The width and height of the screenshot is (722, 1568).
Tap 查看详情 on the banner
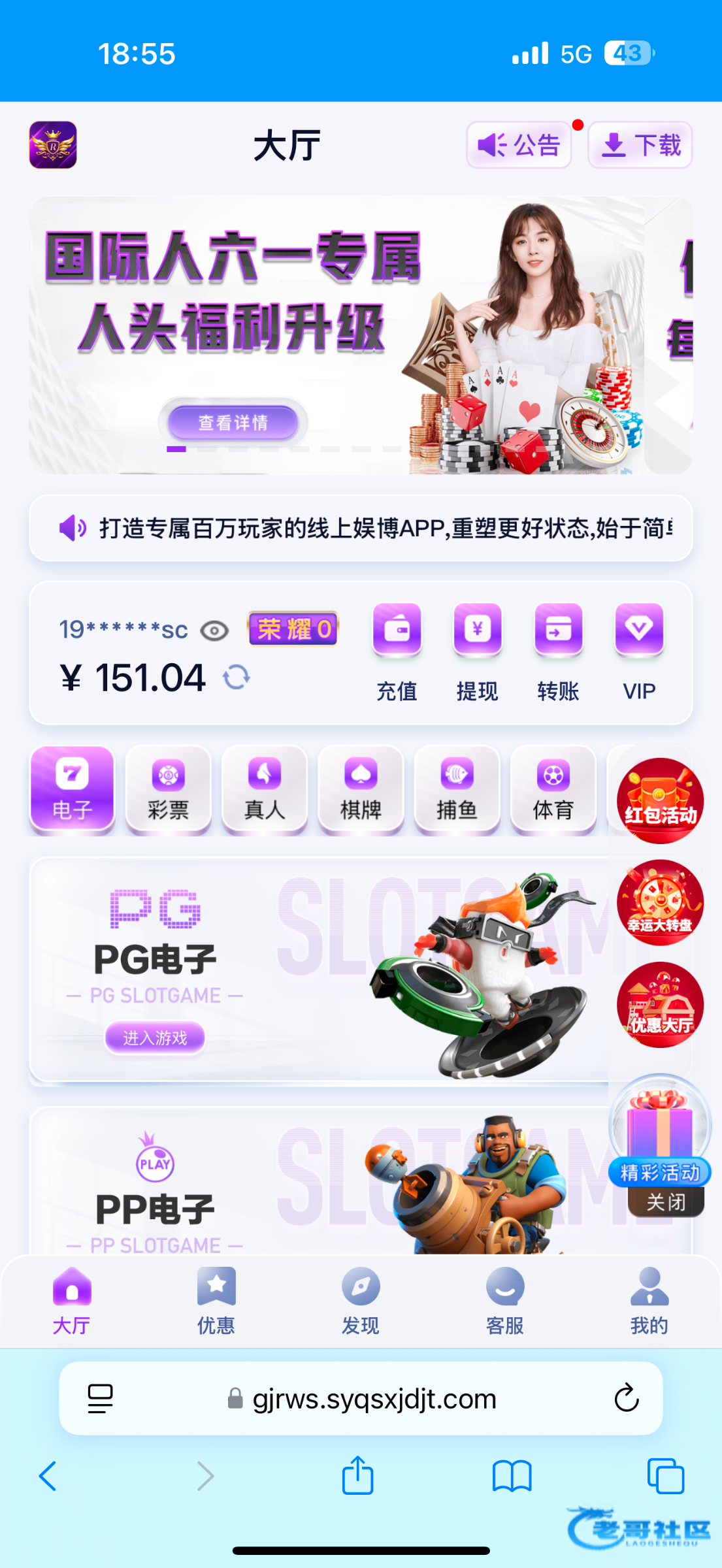coord(233,423)
